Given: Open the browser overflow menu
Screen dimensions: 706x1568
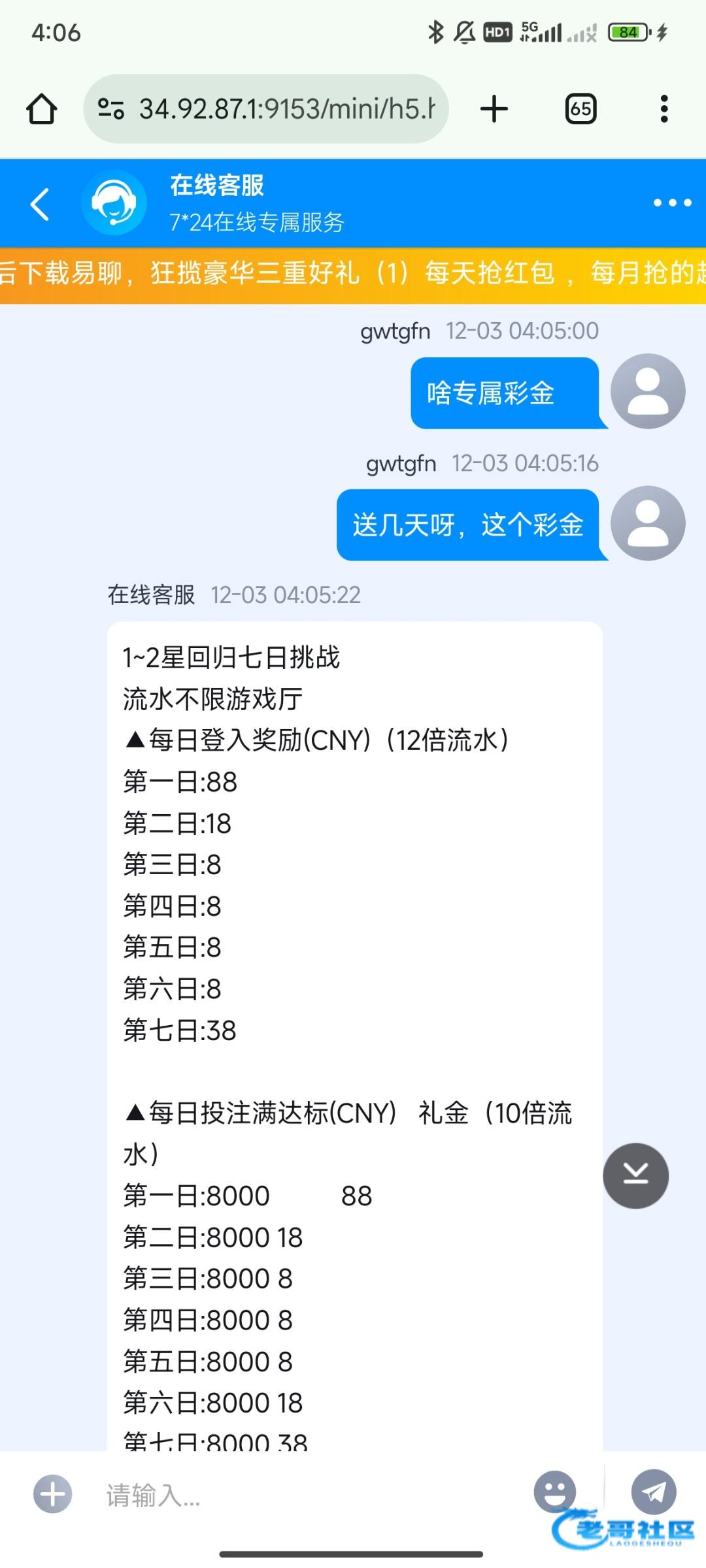Looking at the screenshot, I should pos(664,109).
